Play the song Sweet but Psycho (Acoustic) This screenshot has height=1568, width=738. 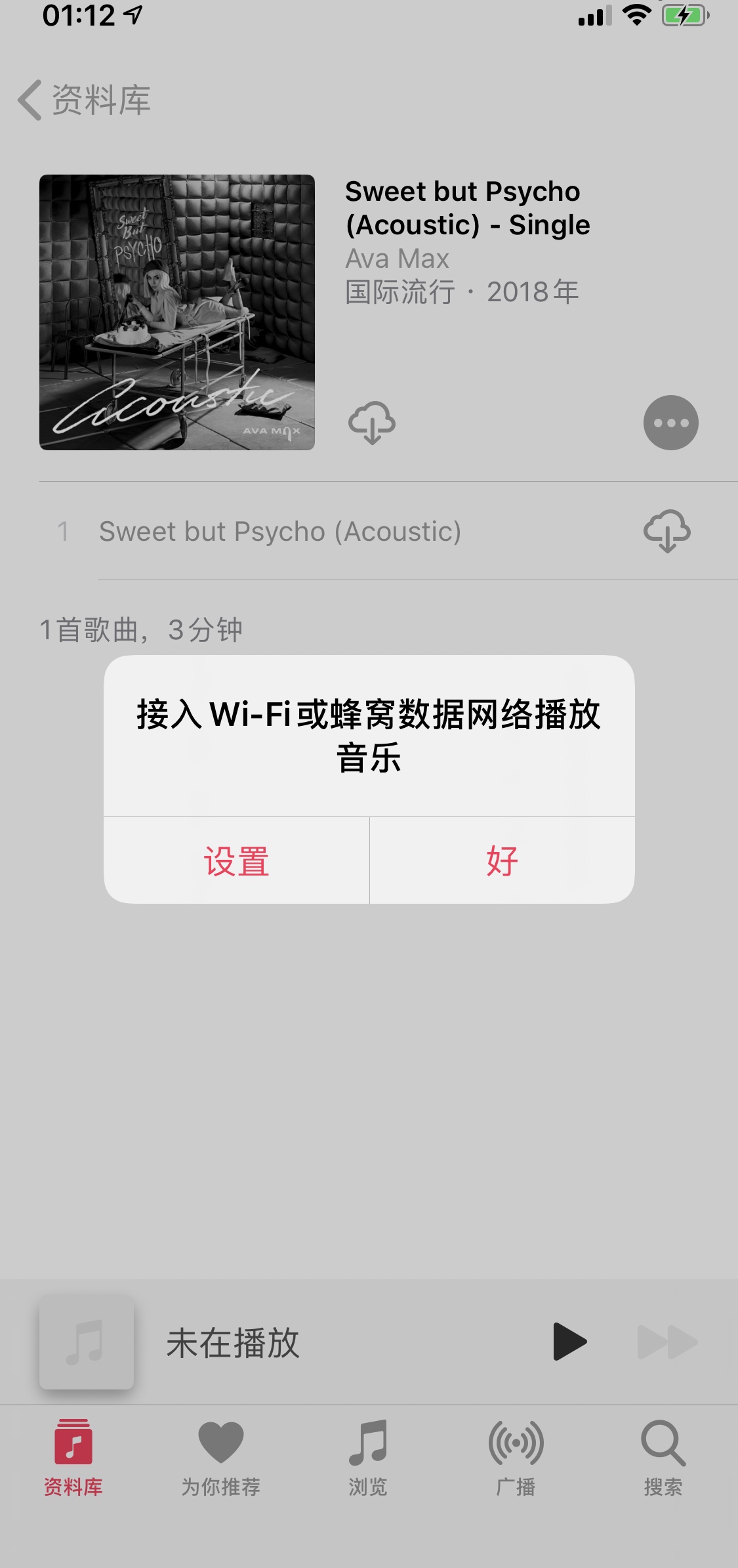(x=280, y=531)
